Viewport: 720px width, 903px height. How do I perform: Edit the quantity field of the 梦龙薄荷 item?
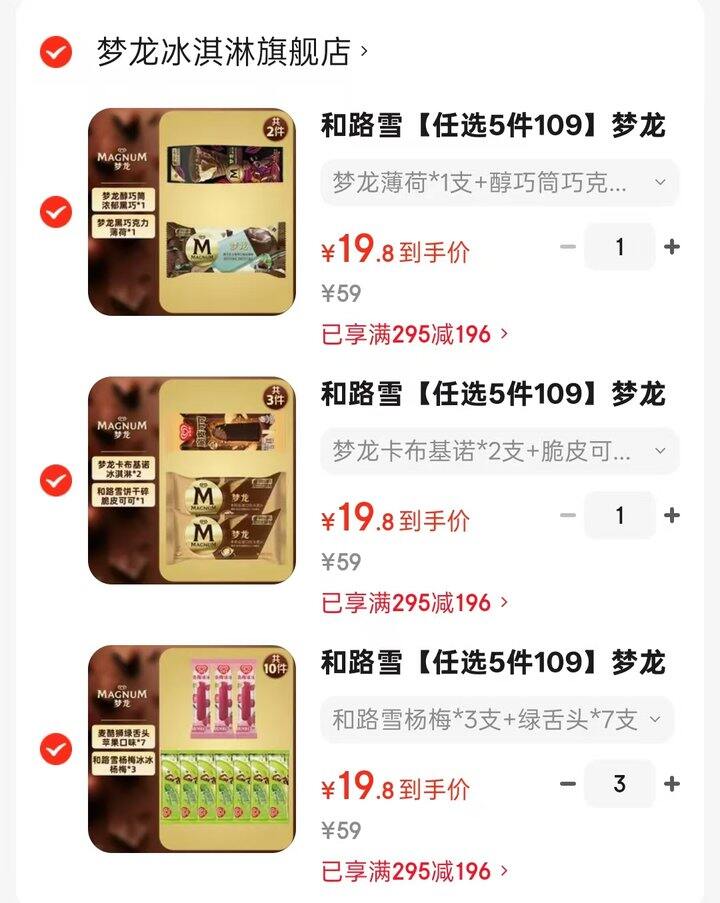click(x=619, y=247)
